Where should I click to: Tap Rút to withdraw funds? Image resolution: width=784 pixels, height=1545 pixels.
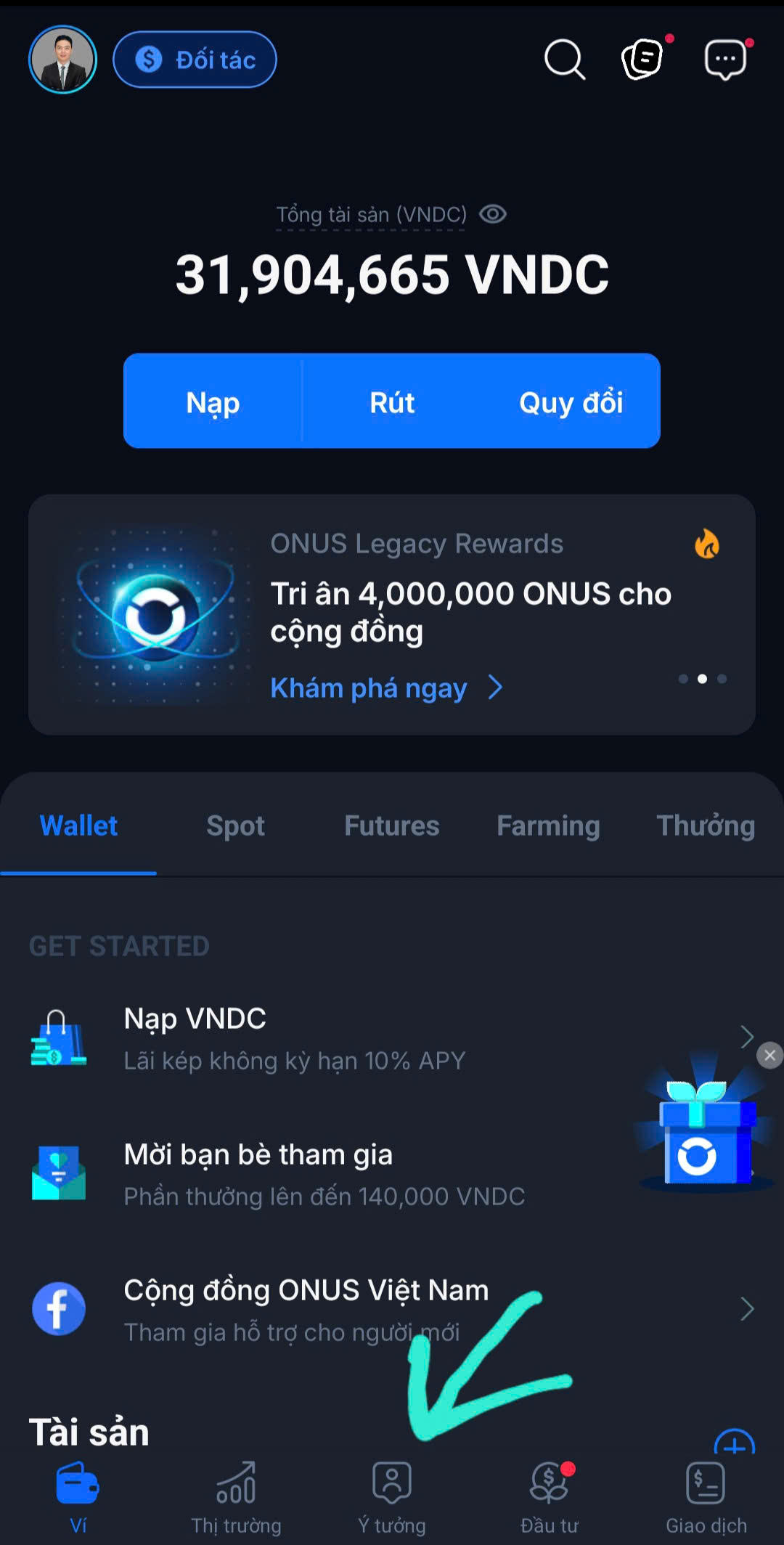(x=392, y=401)
